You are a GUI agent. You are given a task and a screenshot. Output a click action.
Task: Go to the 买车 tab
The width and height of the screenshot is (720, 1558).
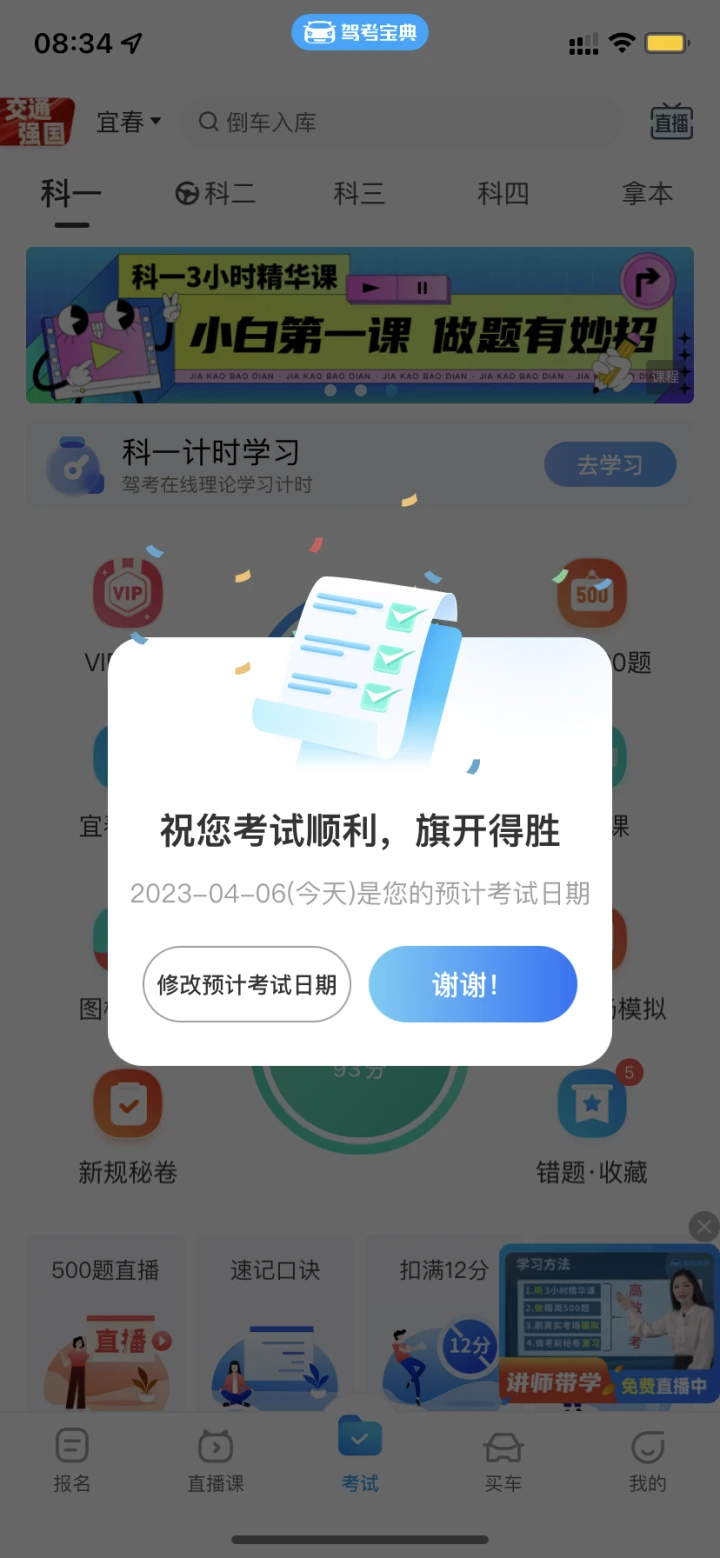coord(503,1460)
